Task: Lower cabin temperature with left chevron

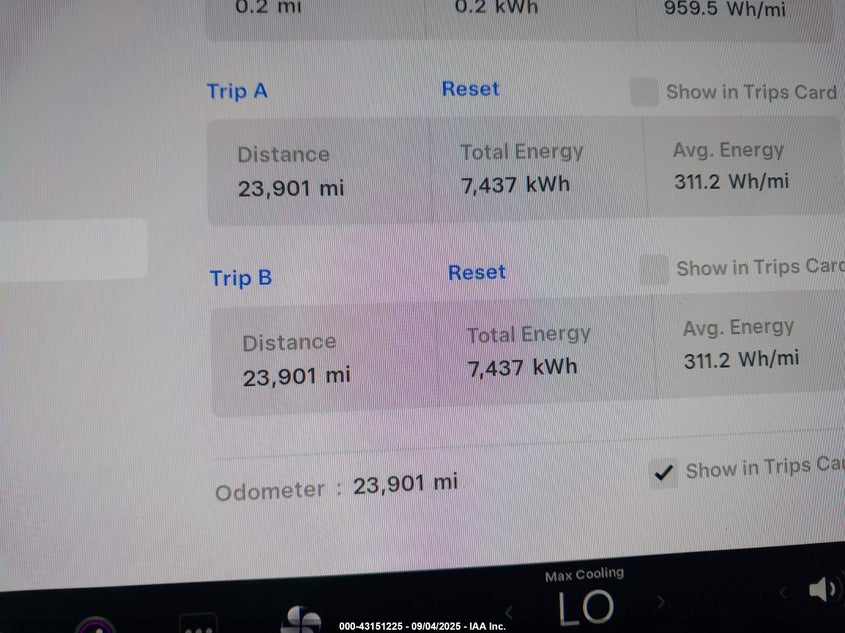Action: pos(509,611)
